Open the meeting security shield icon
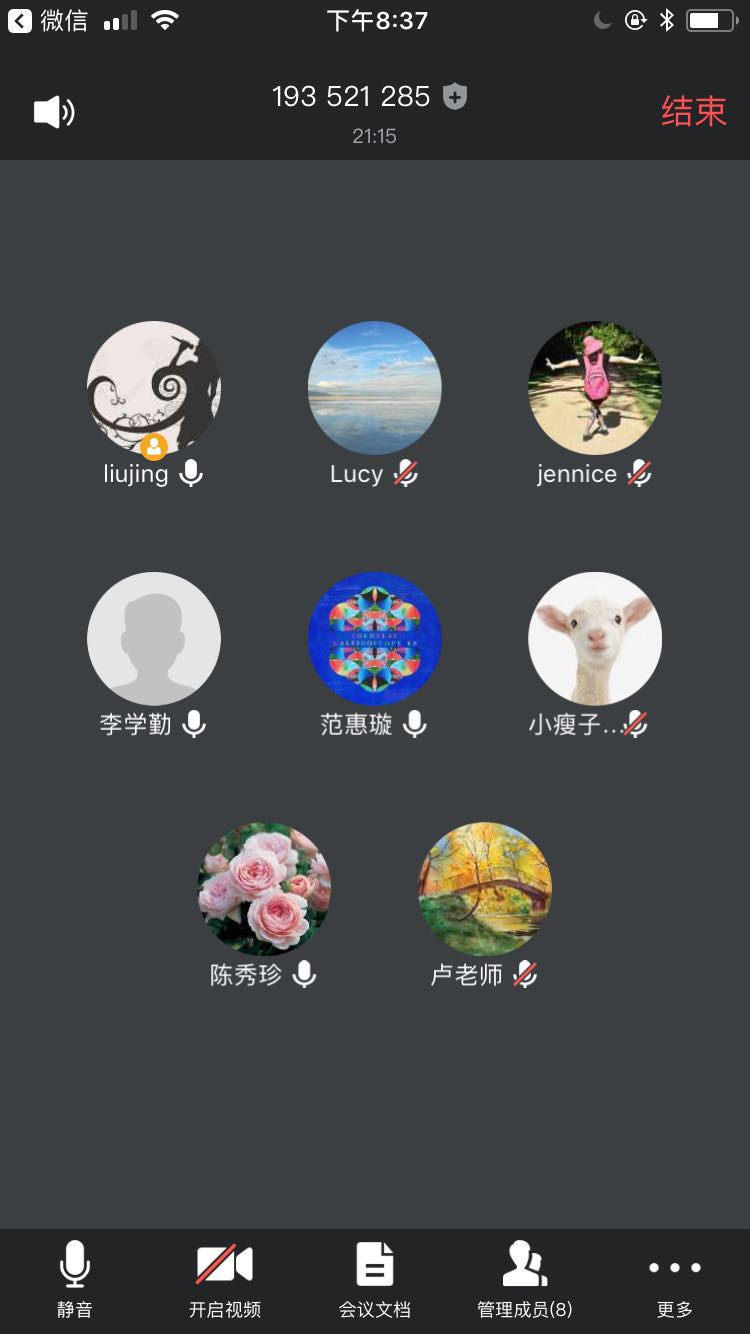Viewport: 750px width, 1334px height. tap(455, 97)
